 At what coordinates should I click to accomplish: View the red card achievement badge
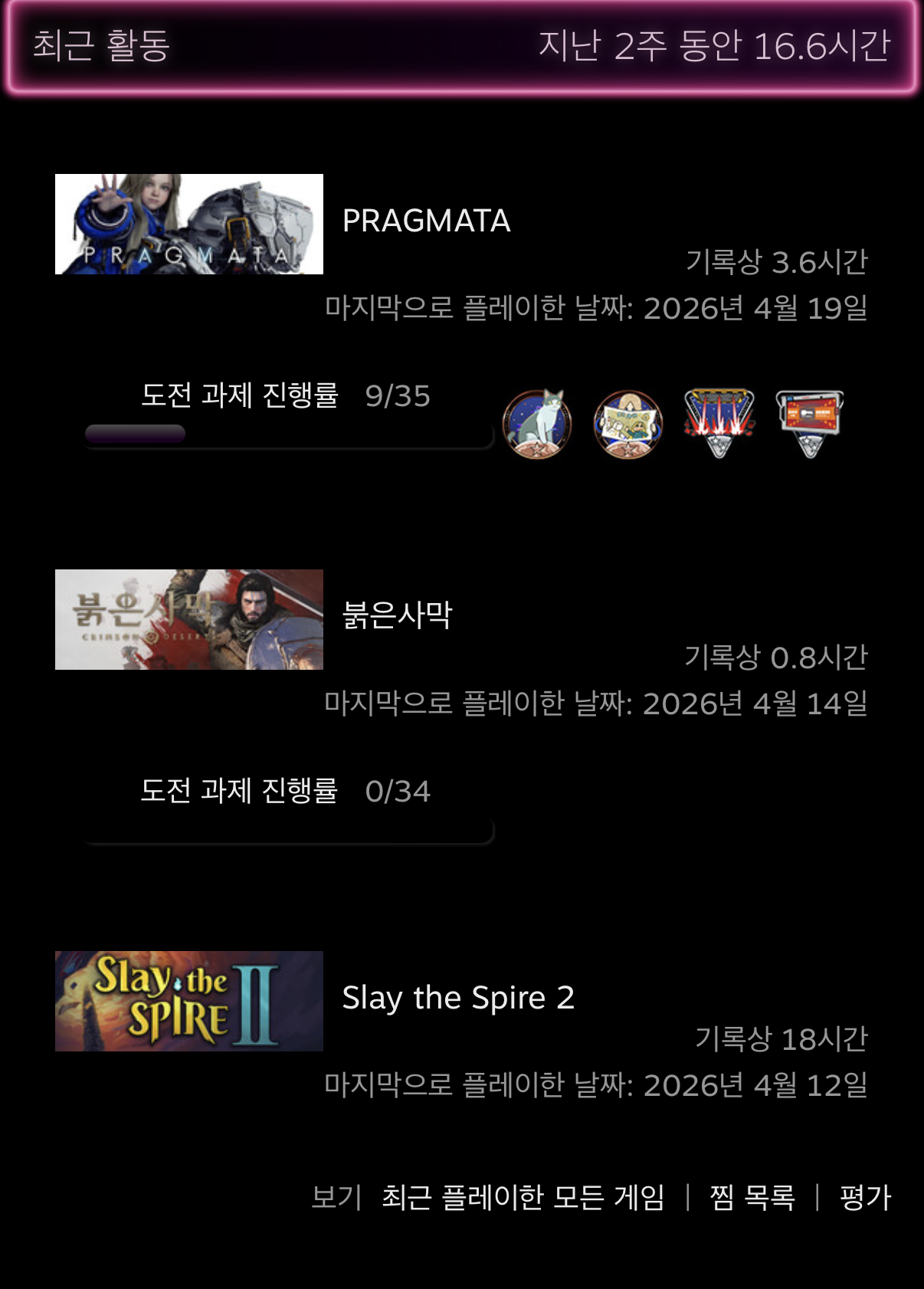pyautogui.click(x=809, y=423)
